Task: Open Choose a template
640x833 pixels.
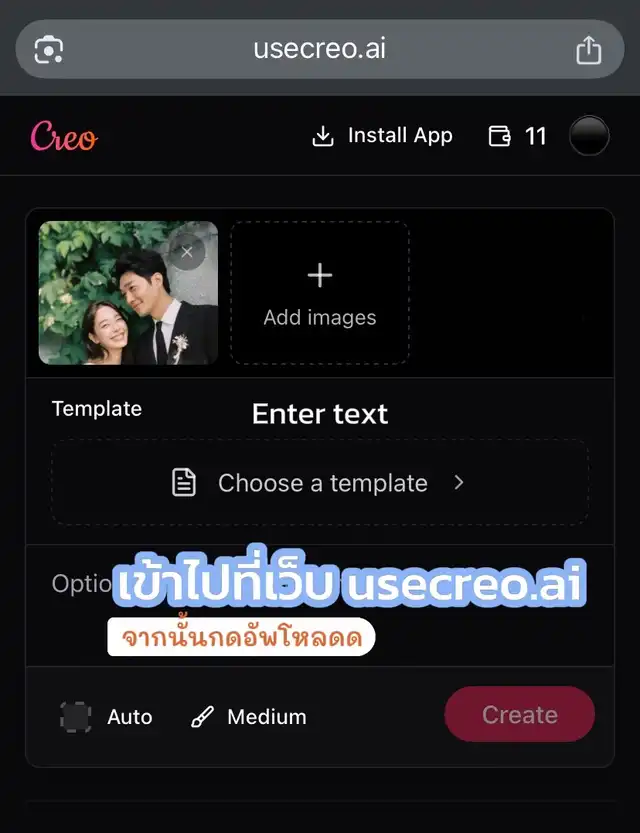Action: point(320,482)
